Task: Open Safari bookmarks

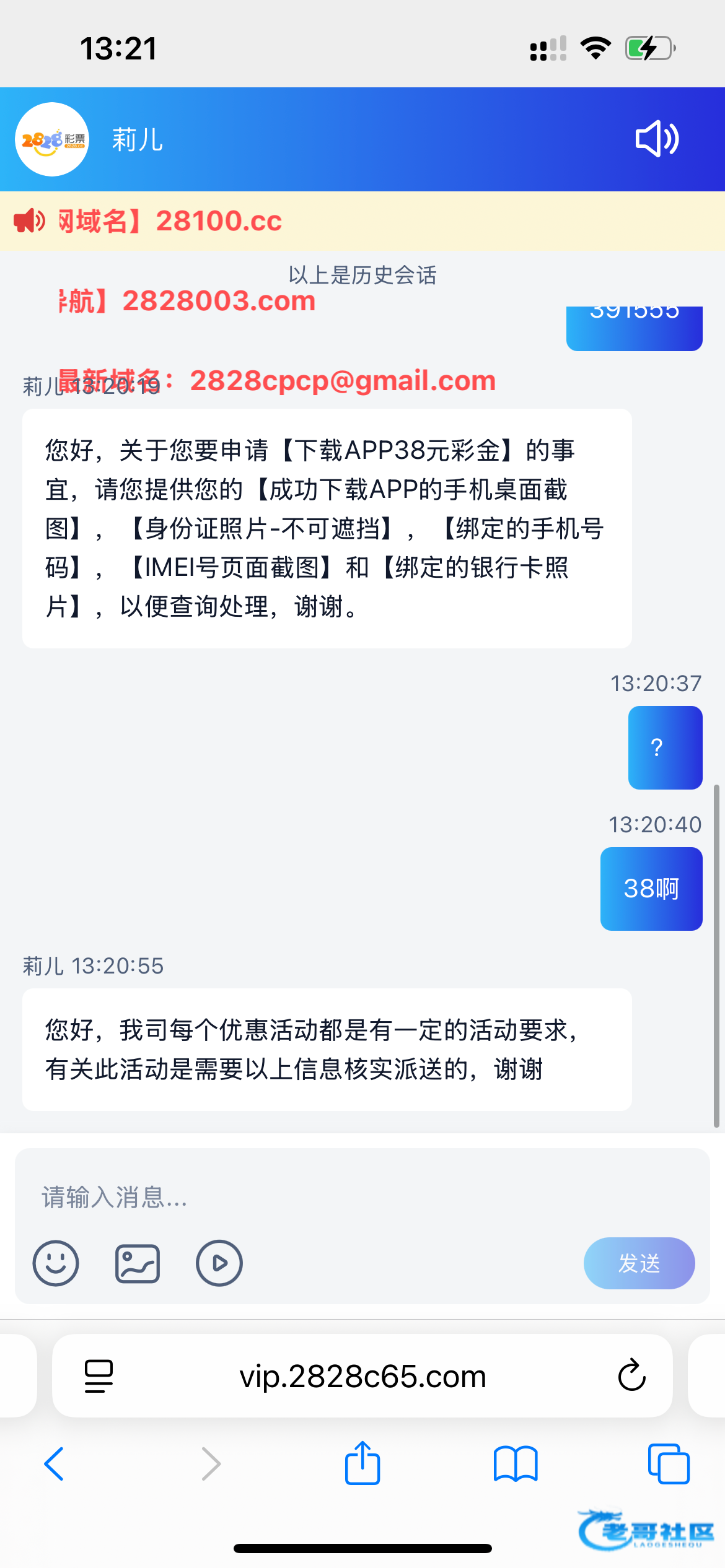Action: tap(516, 1464)
